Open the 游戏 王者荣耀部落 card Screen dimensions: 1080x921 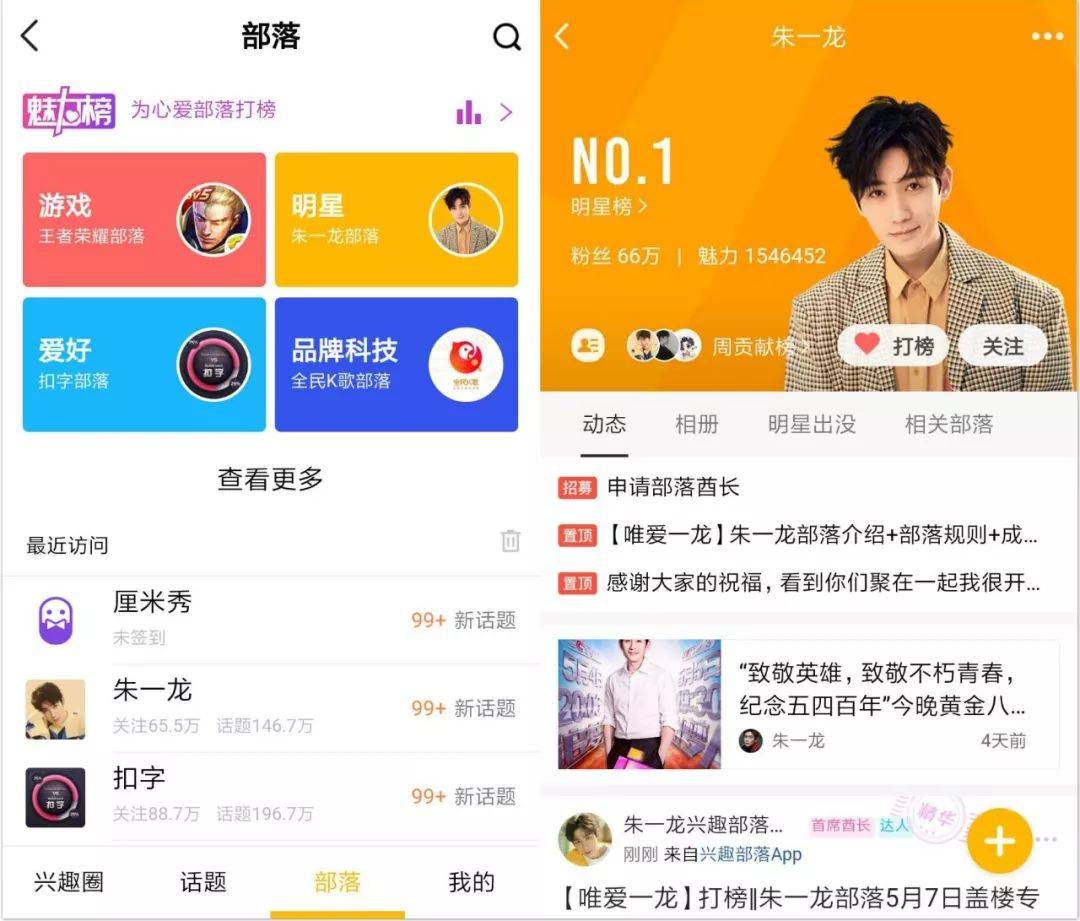144,220
